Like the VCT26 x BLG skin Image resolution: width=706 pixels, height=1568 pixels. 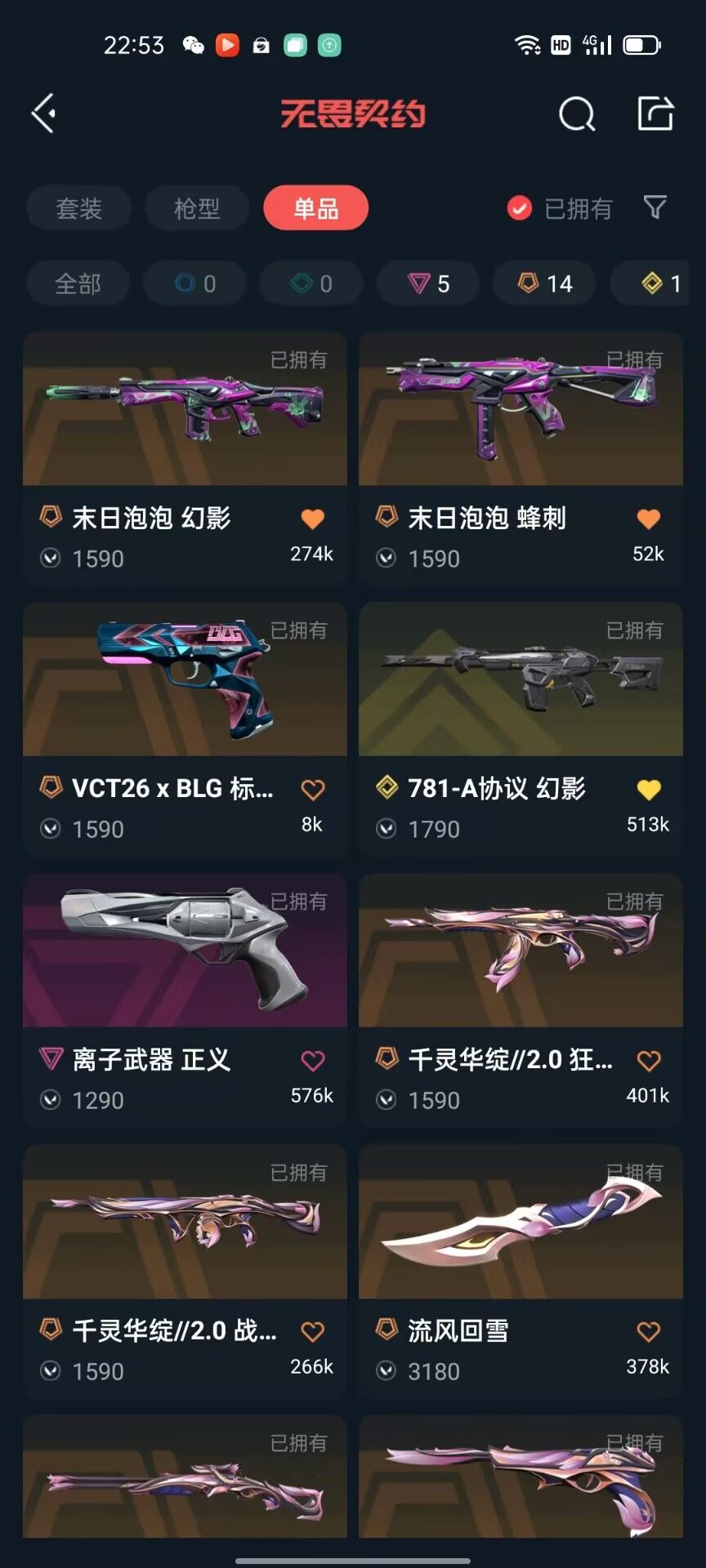[x=312, y=790]
